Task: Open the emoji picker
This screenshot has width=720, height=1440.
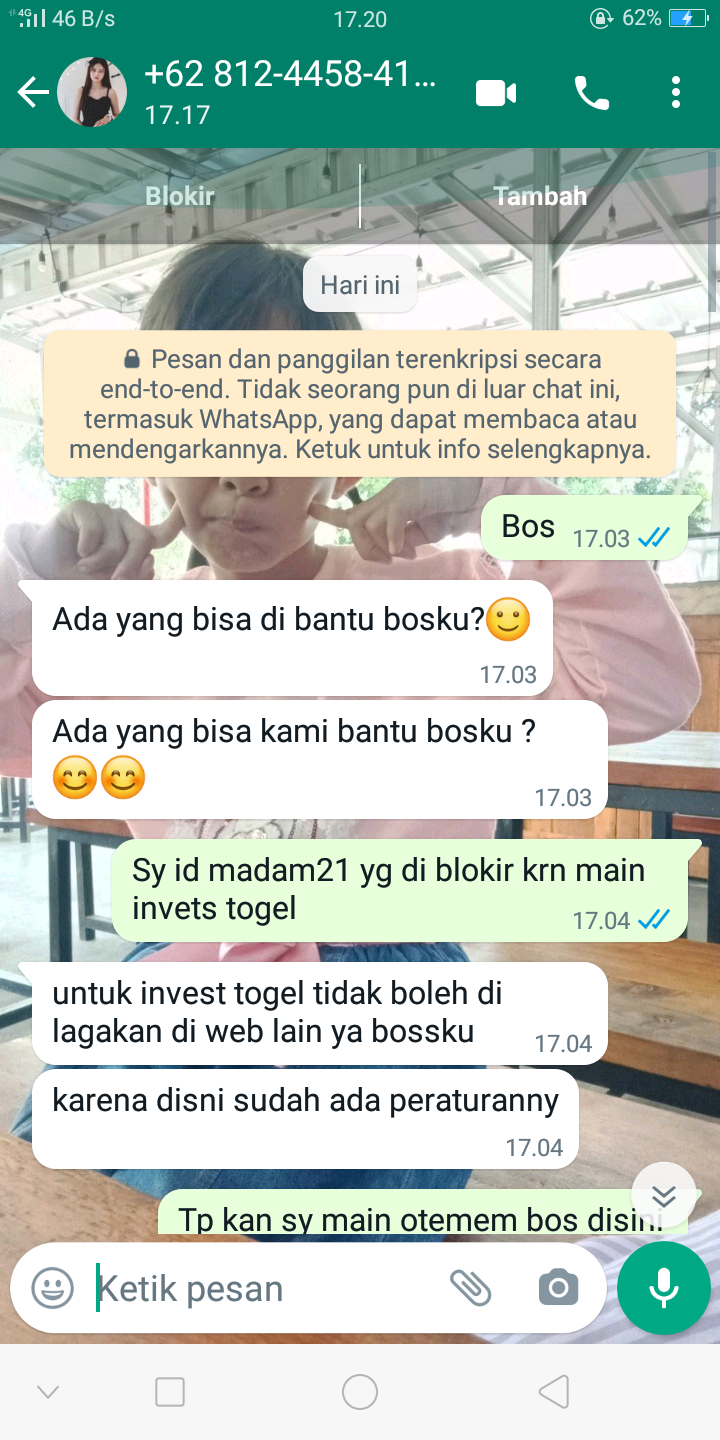Action: coord(52,1288)
